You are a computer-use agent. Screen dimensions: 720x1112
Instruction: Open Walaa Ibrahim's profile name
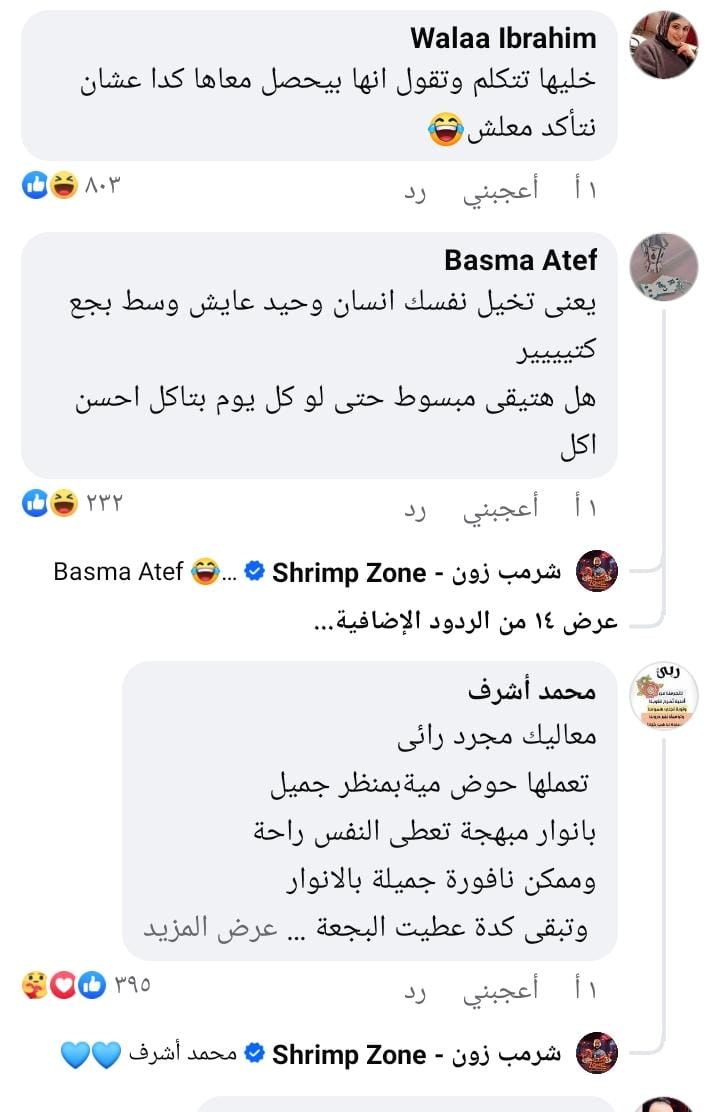tap(503, 39)
